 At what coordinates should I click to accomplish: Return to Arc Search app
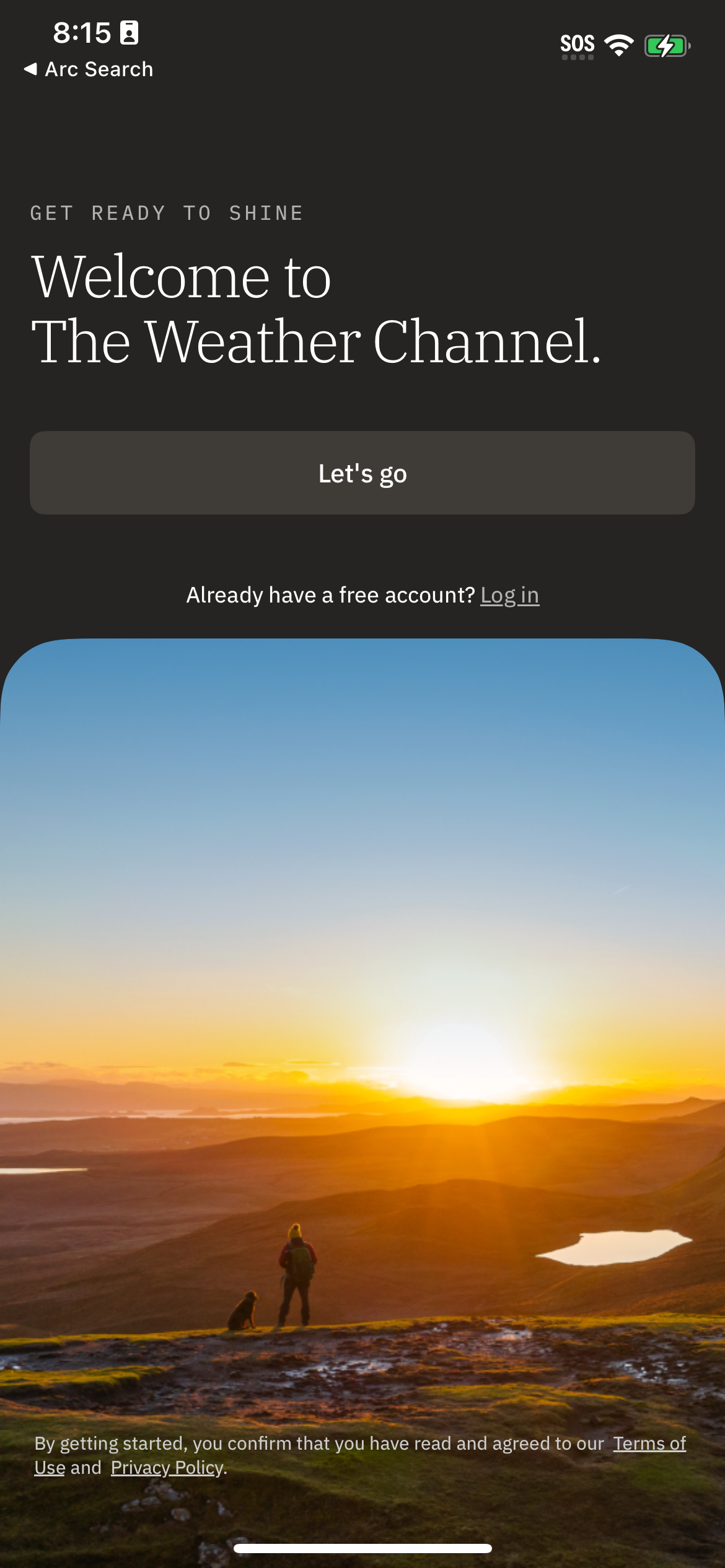click(x=89, y=69)
